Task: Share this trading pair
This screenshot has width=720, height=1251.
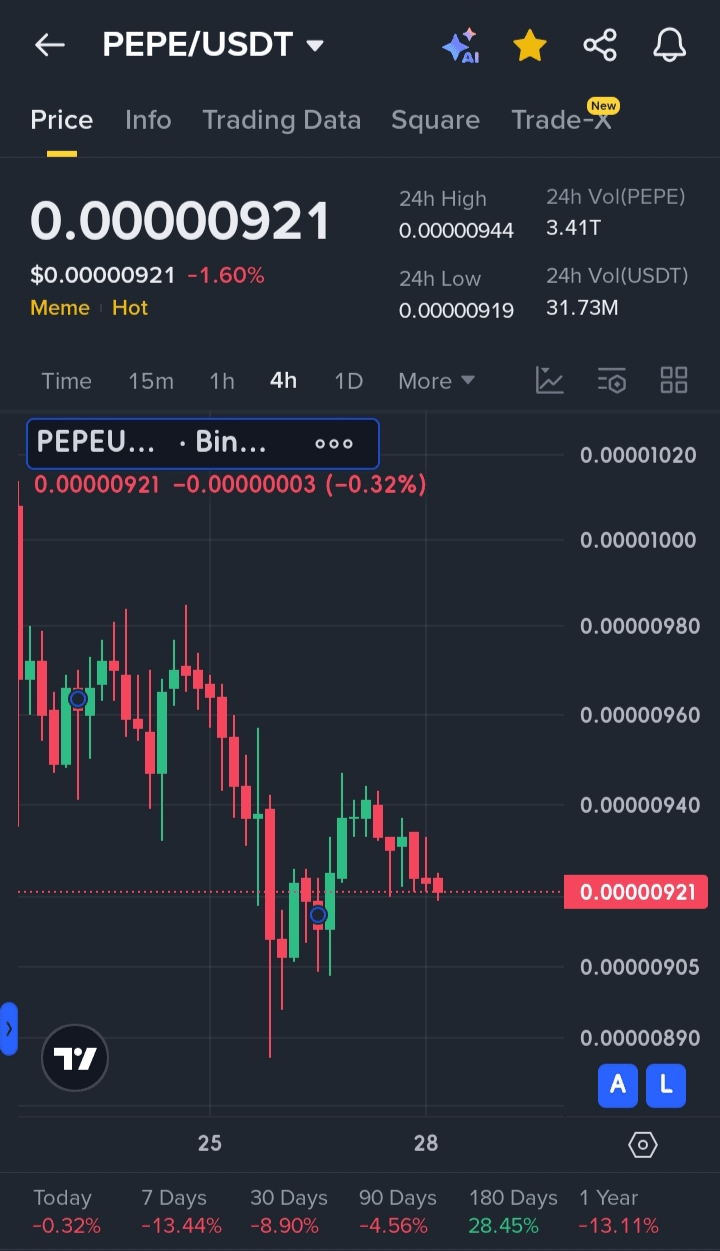Action: click(x=600, y=45)
